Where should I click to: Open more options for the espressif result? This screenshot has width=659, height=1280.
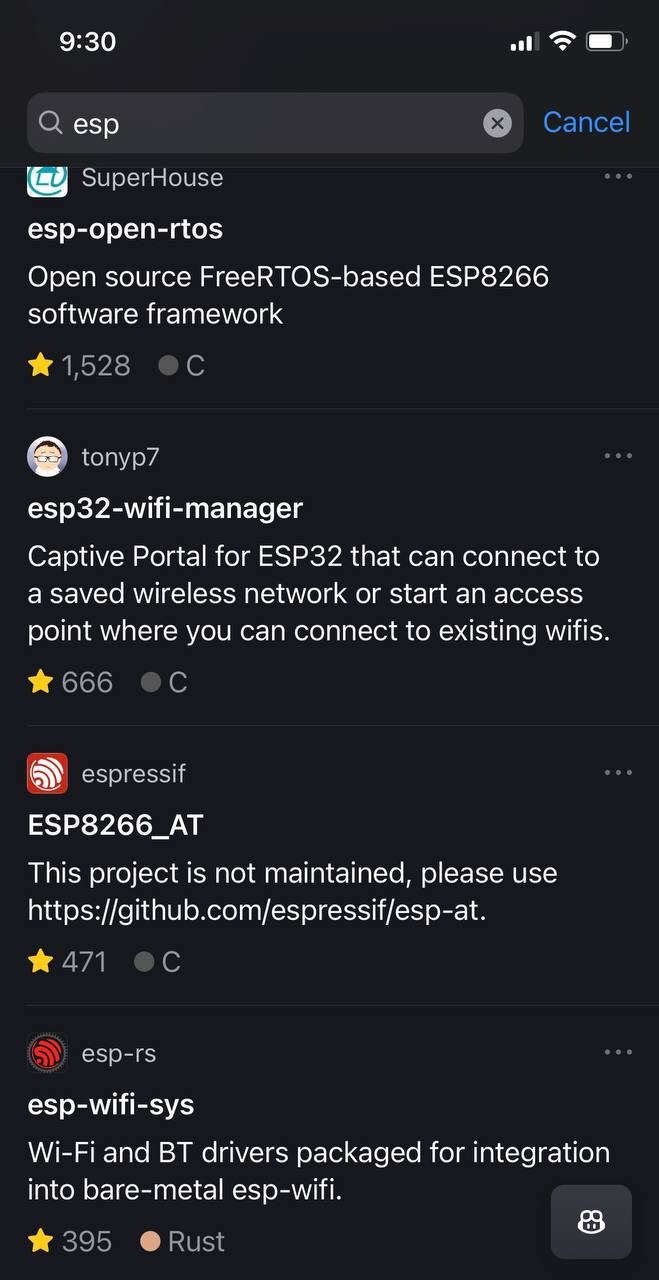(x=618, y=772)
